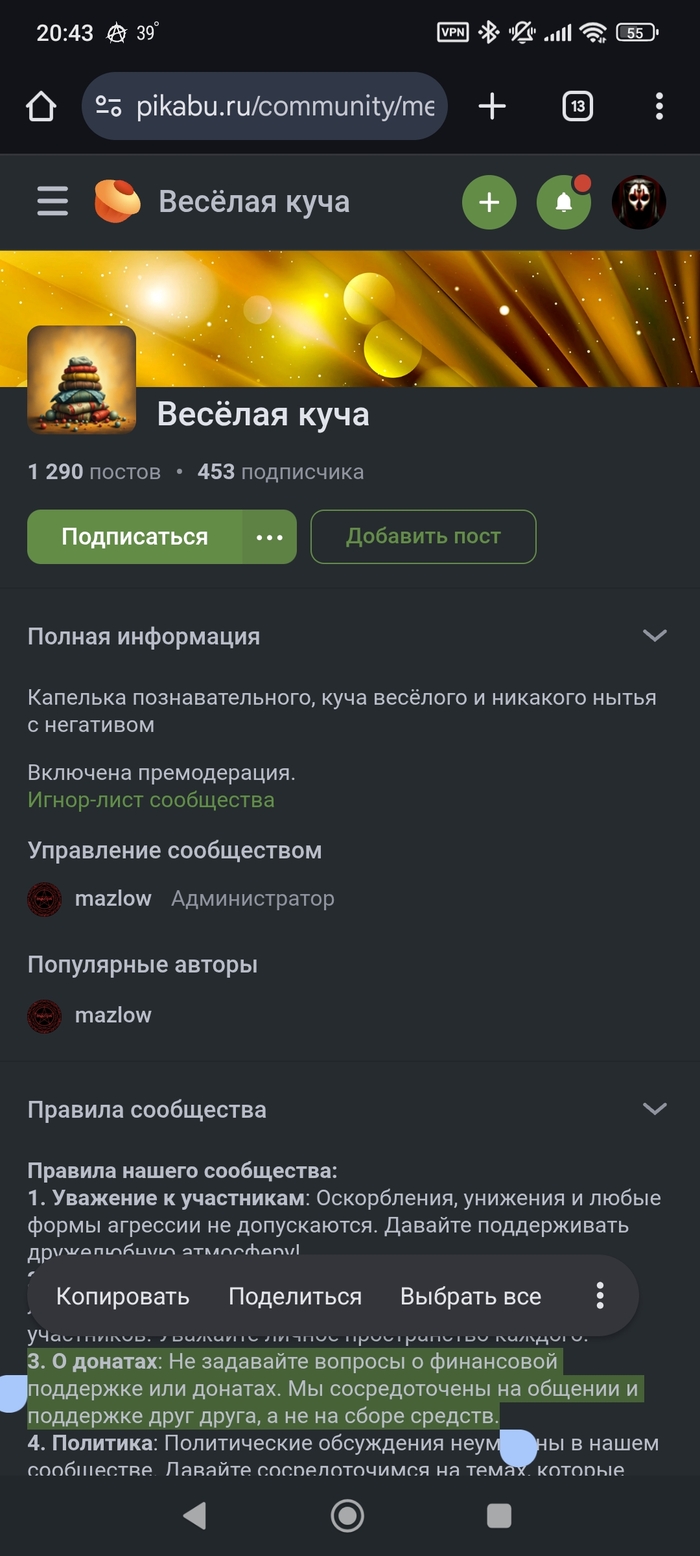Screen dimensions: 700x1556
Task: Choose Выбрать все to select all text
Action: click(x=470, y=1297)
